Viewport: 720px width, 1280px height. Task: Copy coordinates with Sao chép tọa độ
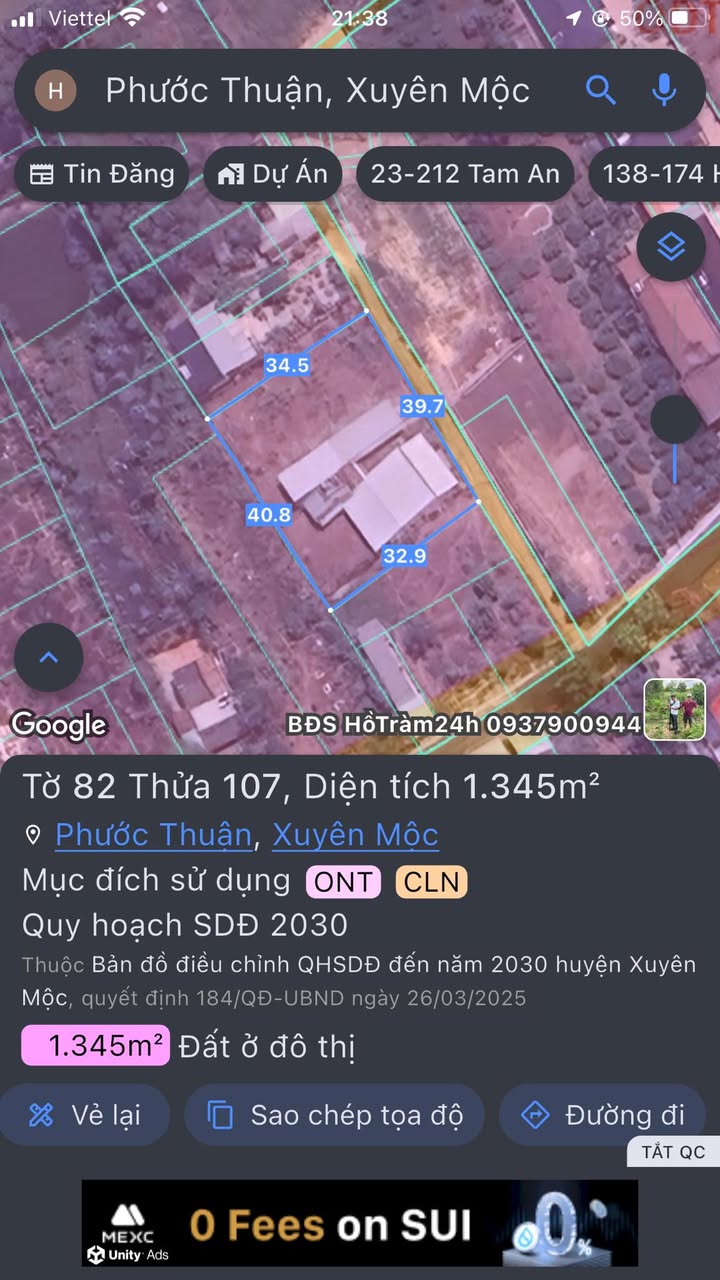pos(335,1115)
